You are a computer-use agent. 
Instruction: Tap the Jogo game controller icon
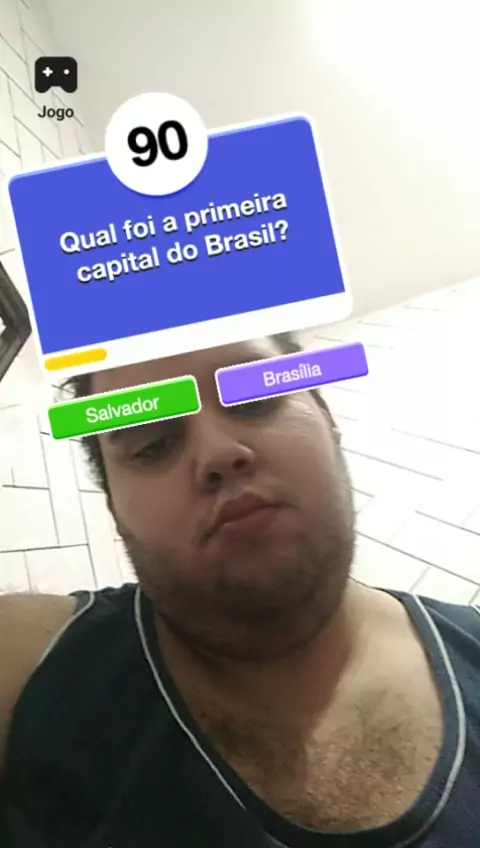coord(56,75)
